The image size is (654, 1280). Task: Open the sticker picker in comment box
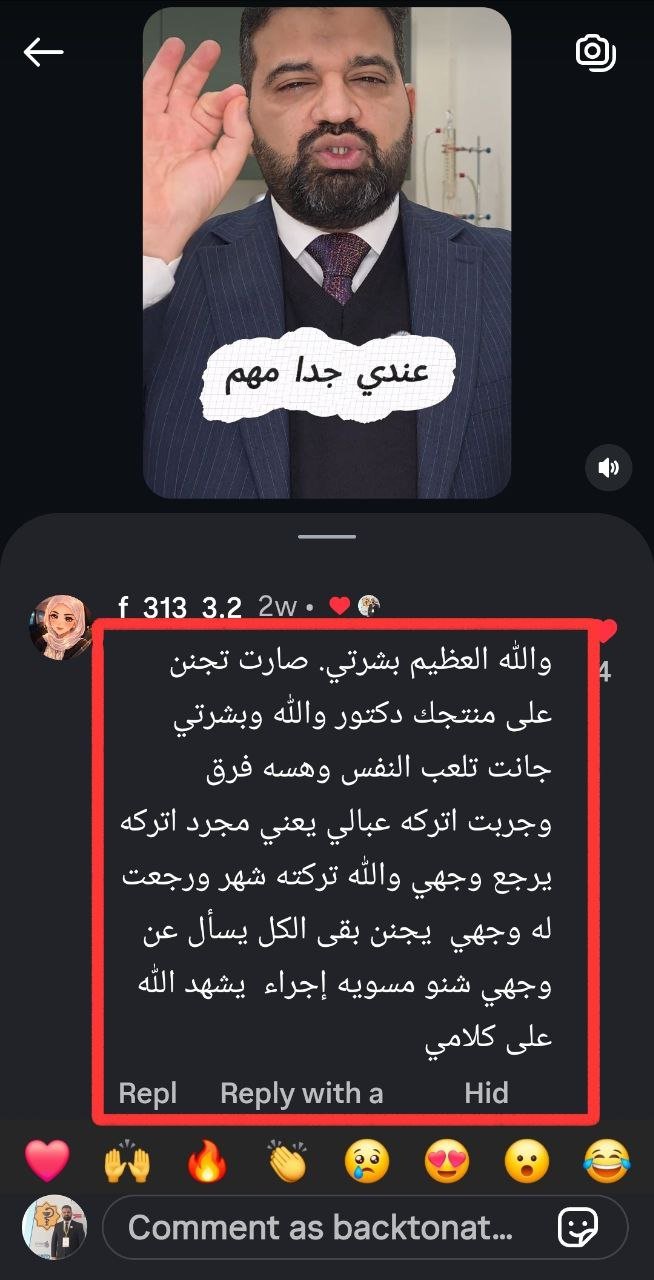[x=577, y=1227]
